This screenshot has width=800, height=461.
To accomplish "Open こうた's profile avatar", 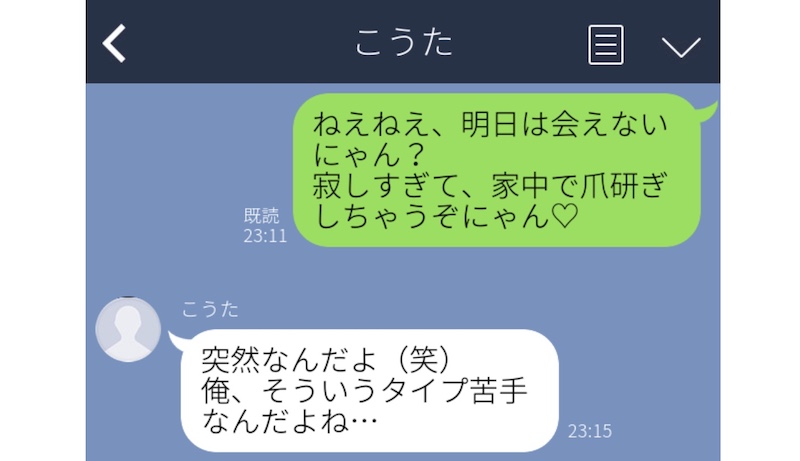I will click(x=128, y=329).
